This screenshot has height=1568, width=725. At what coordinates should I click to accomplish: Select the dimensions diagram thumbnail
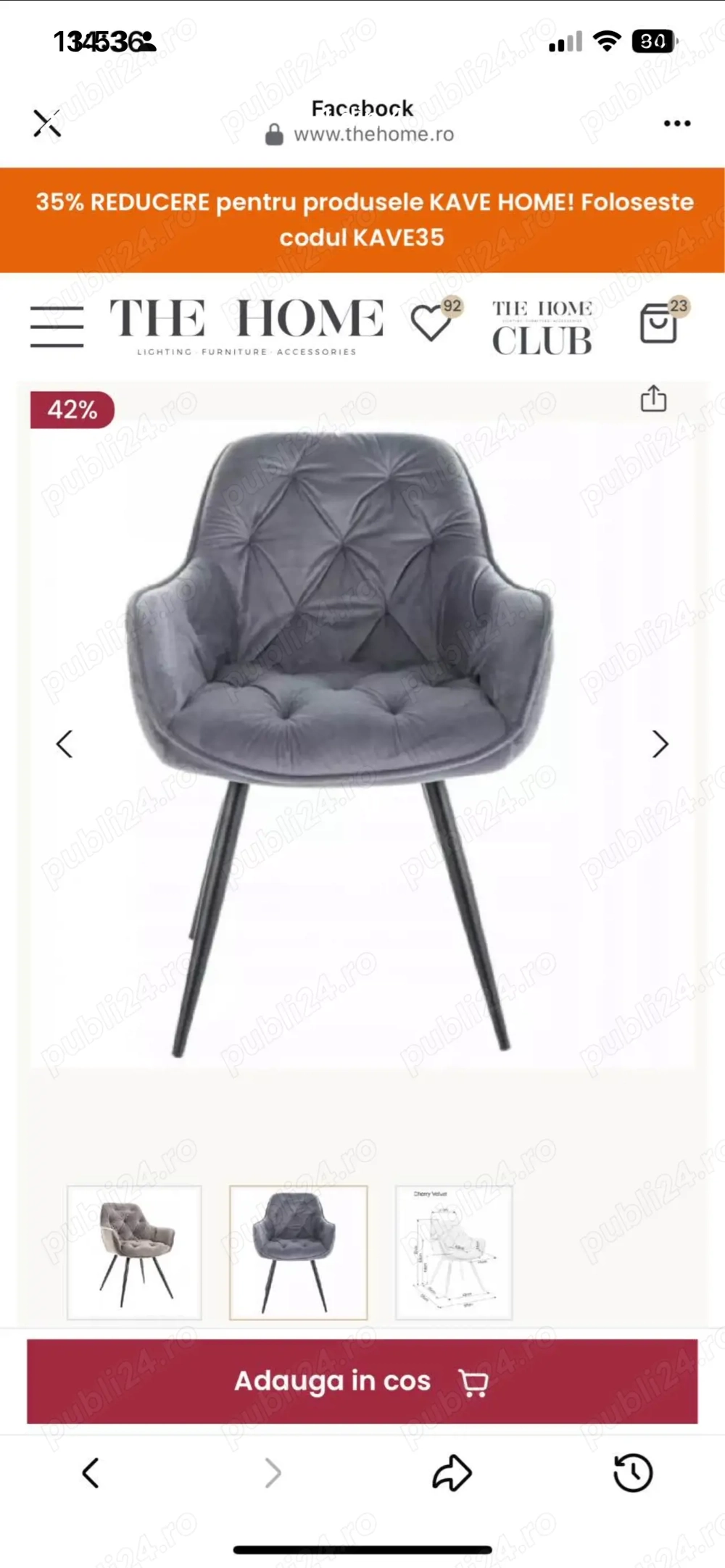coord(454,1252)
